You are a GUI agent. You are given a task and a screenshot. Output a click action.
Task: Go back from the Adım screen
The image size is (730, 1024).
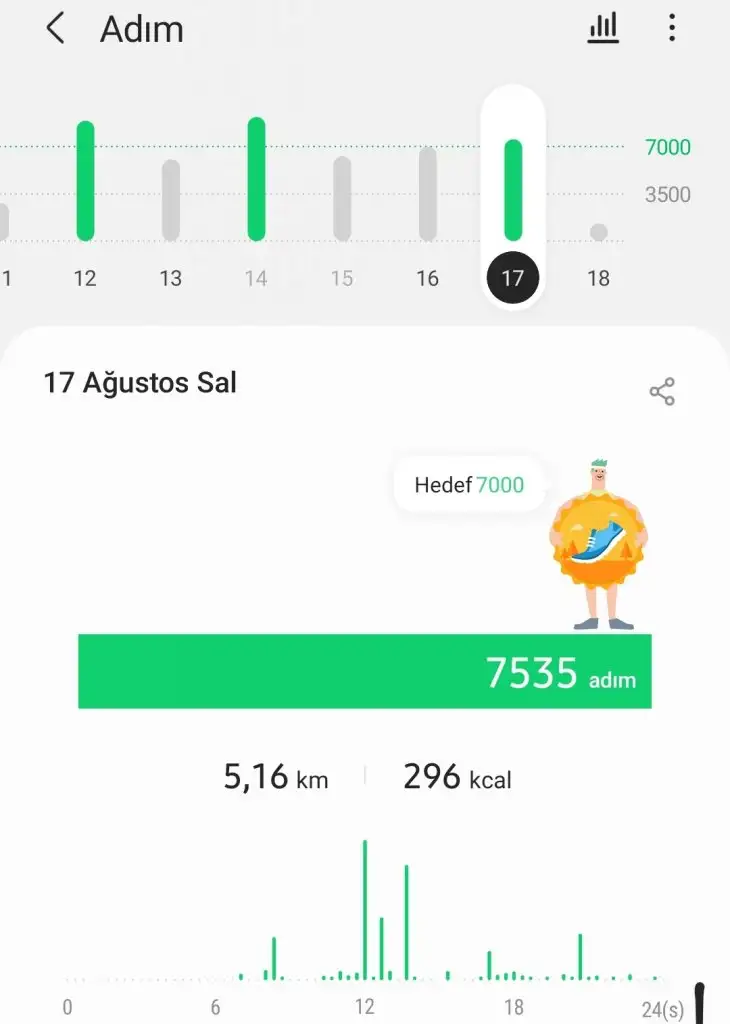[x=56, y=29]
